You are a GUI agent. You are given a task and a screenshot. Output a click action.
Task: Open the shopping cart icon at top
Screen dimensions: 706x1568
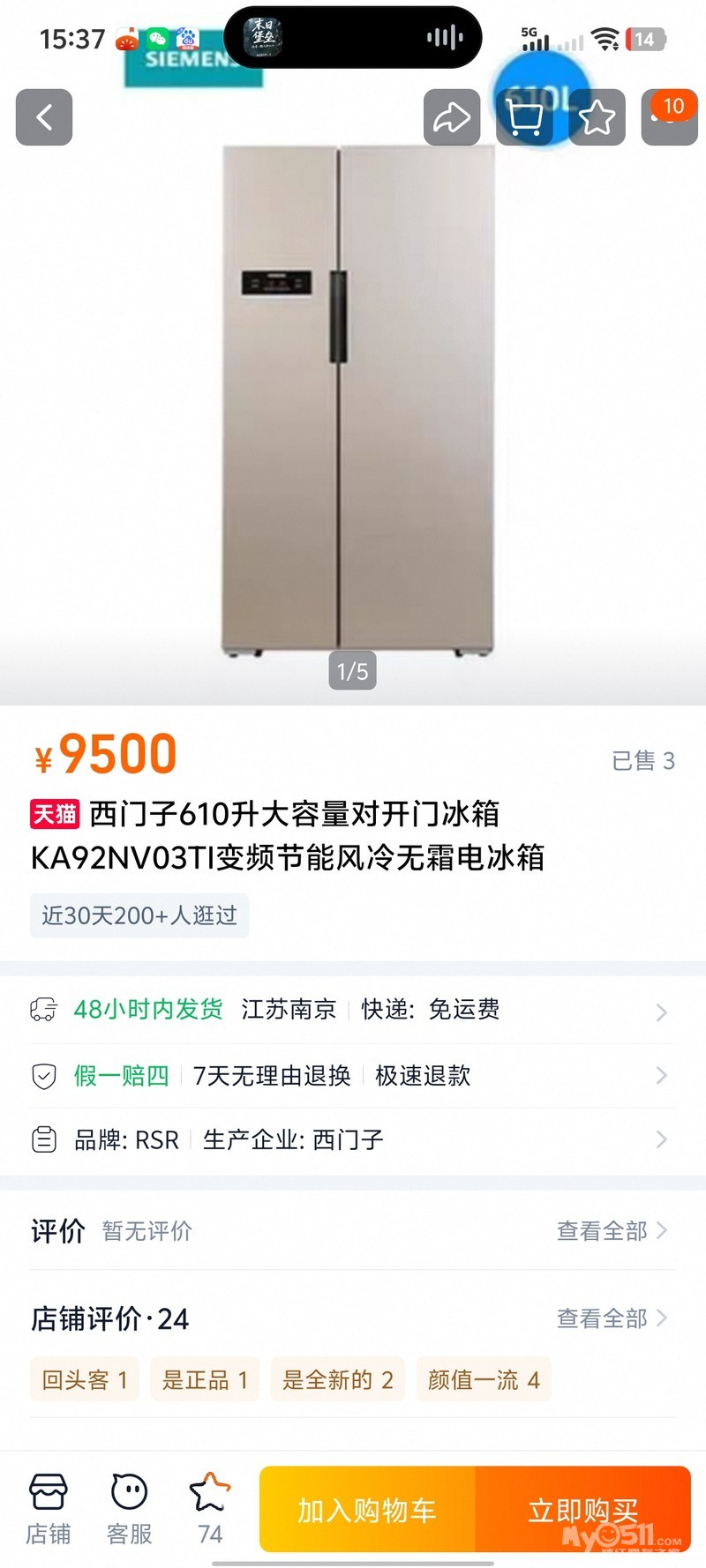[x=525, y=117]
